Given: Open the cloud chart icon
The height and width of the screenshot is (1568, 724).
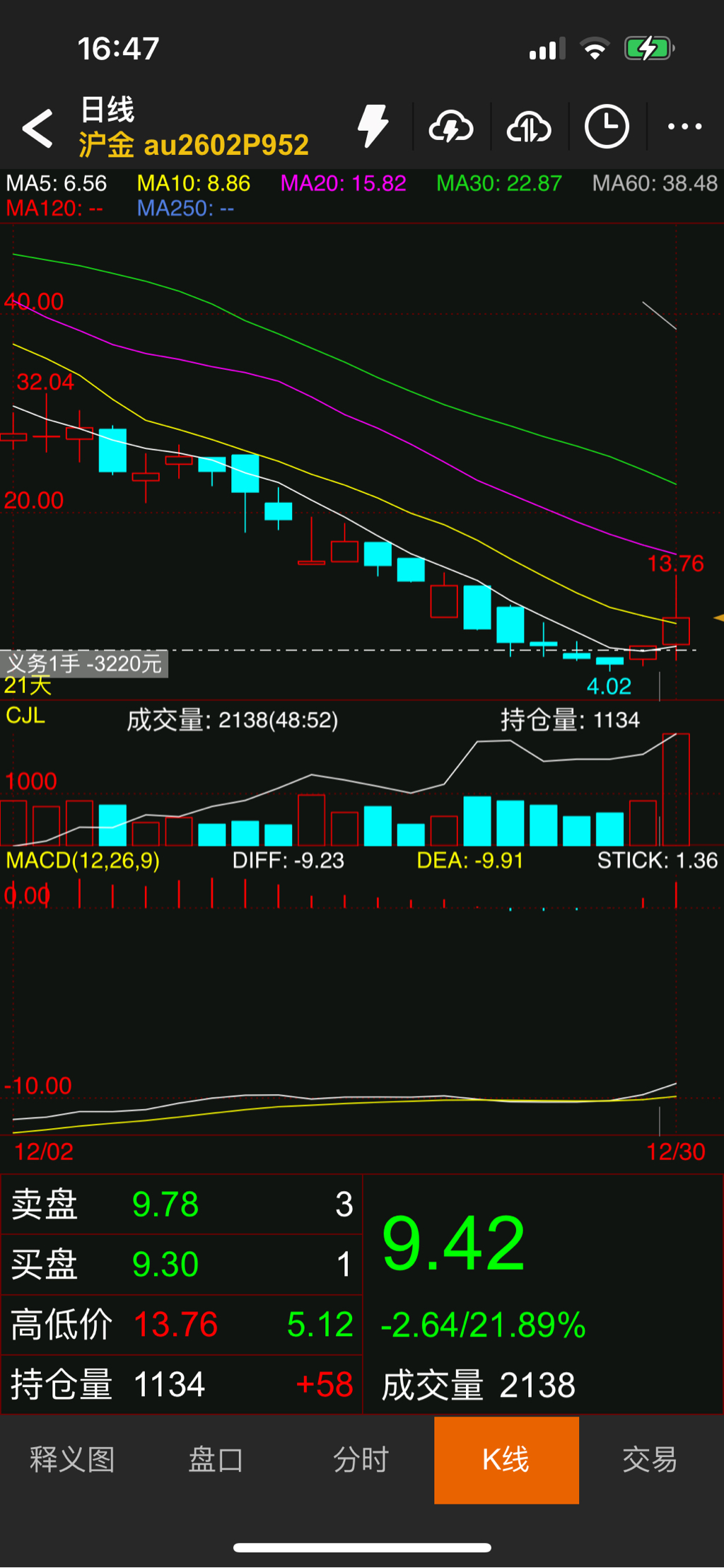Looking at the screenshot, I should (x=529, y=127).
